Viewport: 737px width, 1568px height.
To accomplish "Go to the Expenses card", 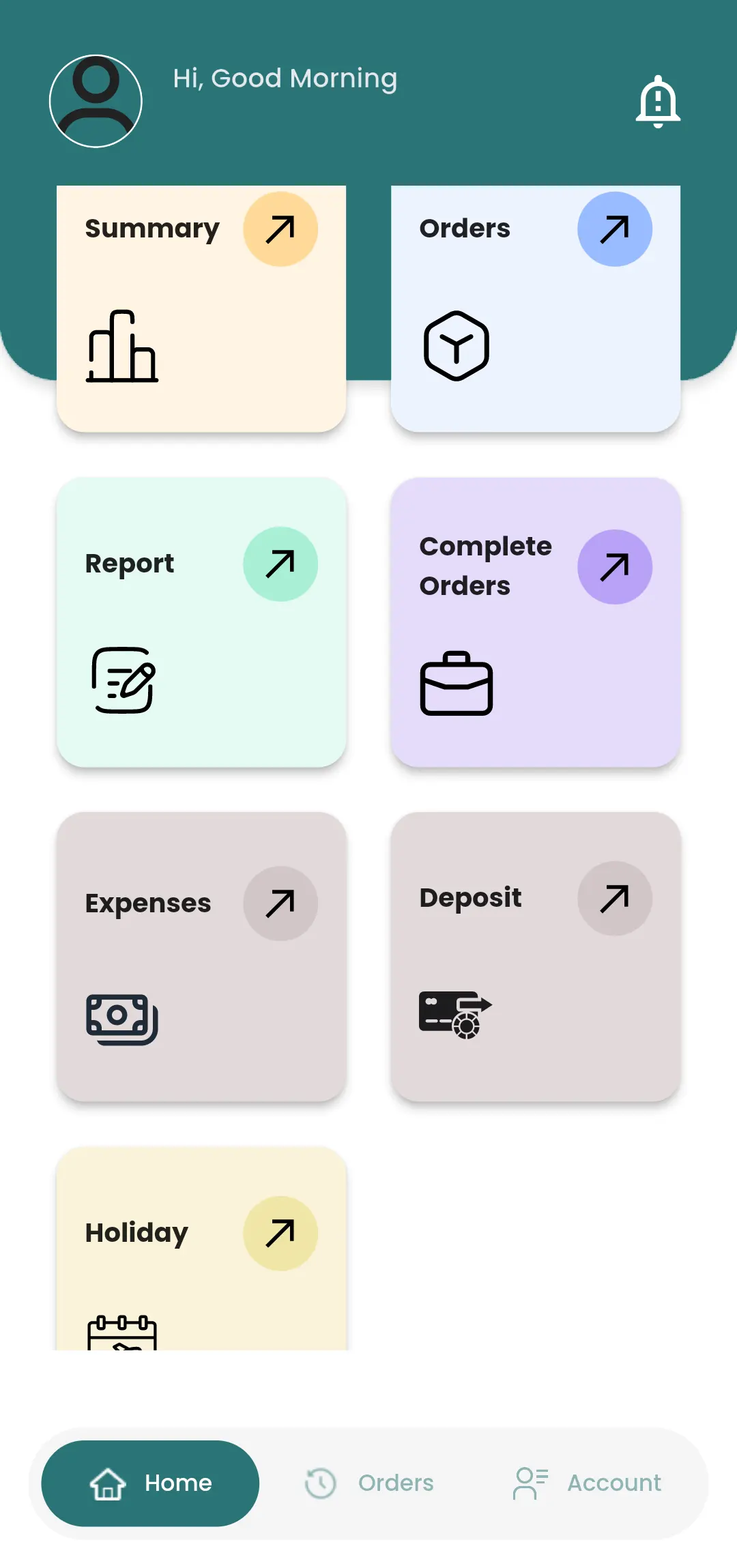I will click(x=201, y=957).
